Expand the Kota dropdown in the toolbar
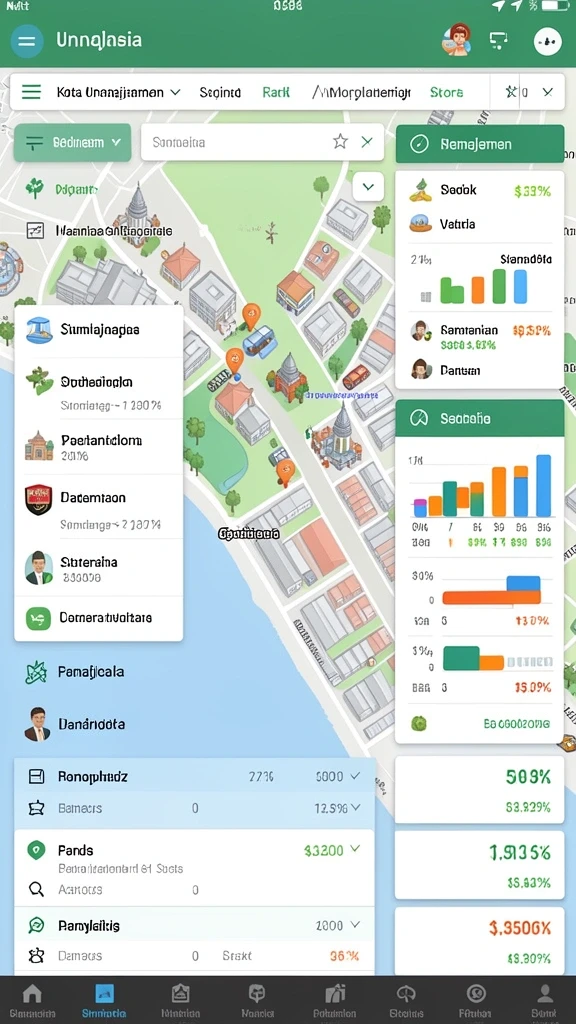The width and height of the screenshot is (576, 1024). [x=118, y=92]
